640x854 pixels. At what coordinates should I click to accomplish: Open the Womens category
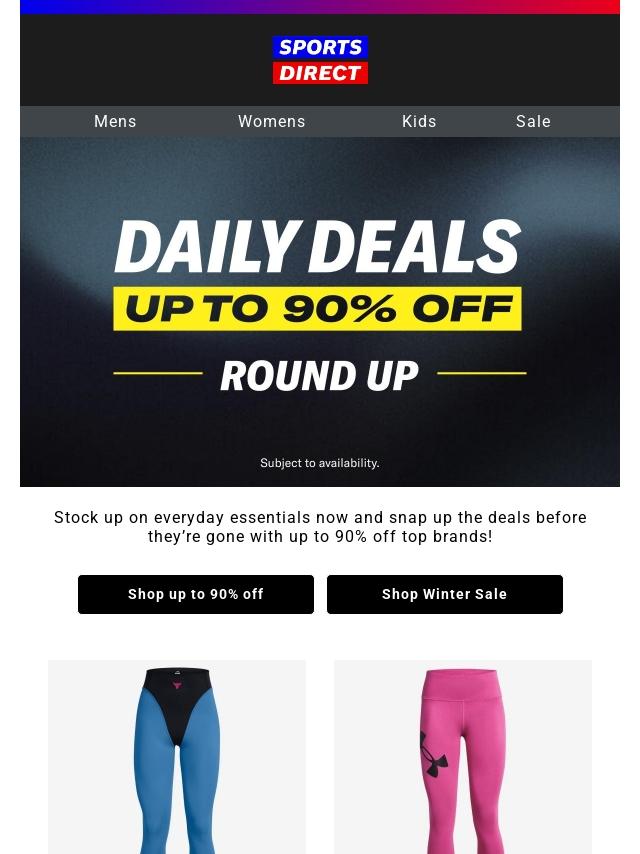tap(271, 121)
